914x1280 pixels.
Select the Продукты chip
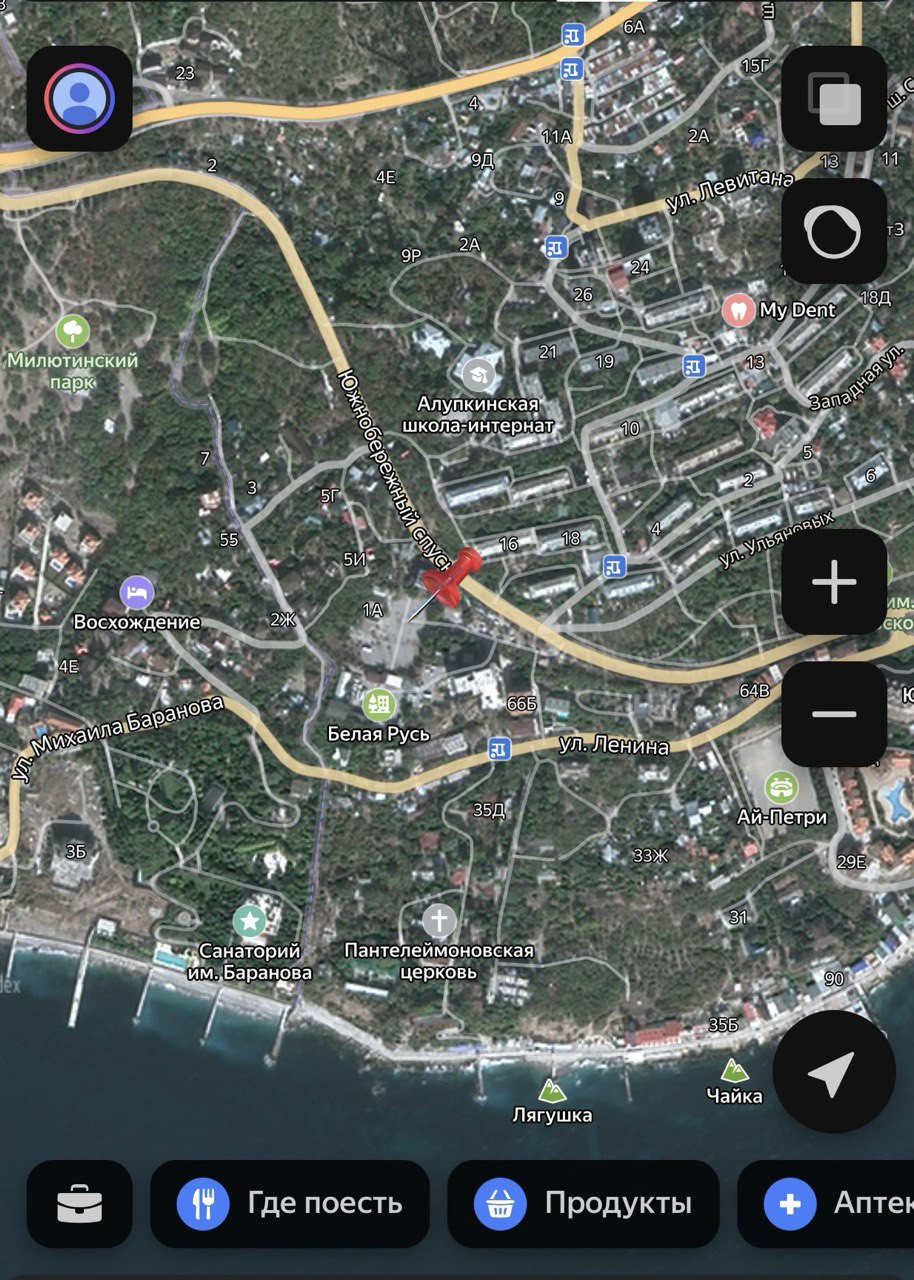click(x=583, y=1203)
